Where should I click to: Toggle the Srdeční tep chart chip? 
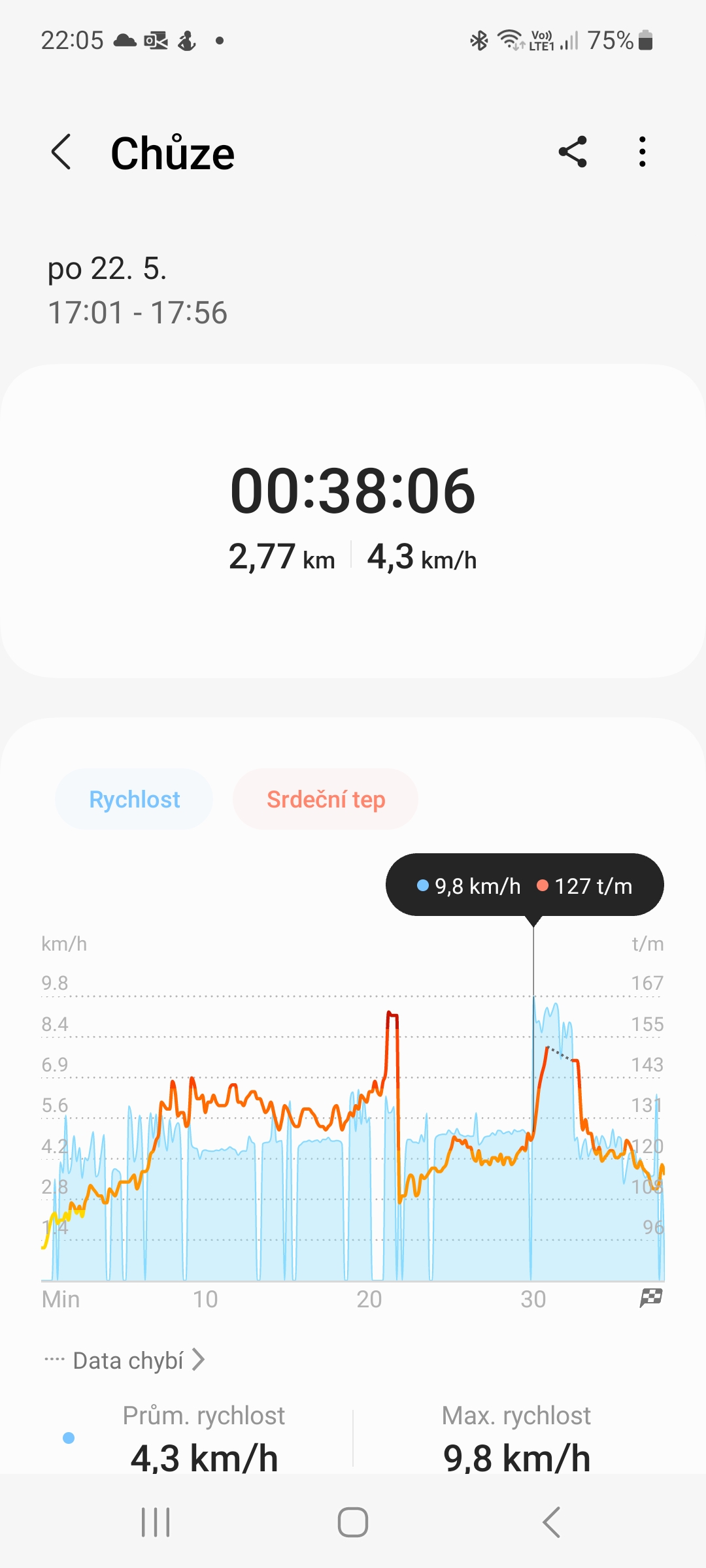pos(326,800)
